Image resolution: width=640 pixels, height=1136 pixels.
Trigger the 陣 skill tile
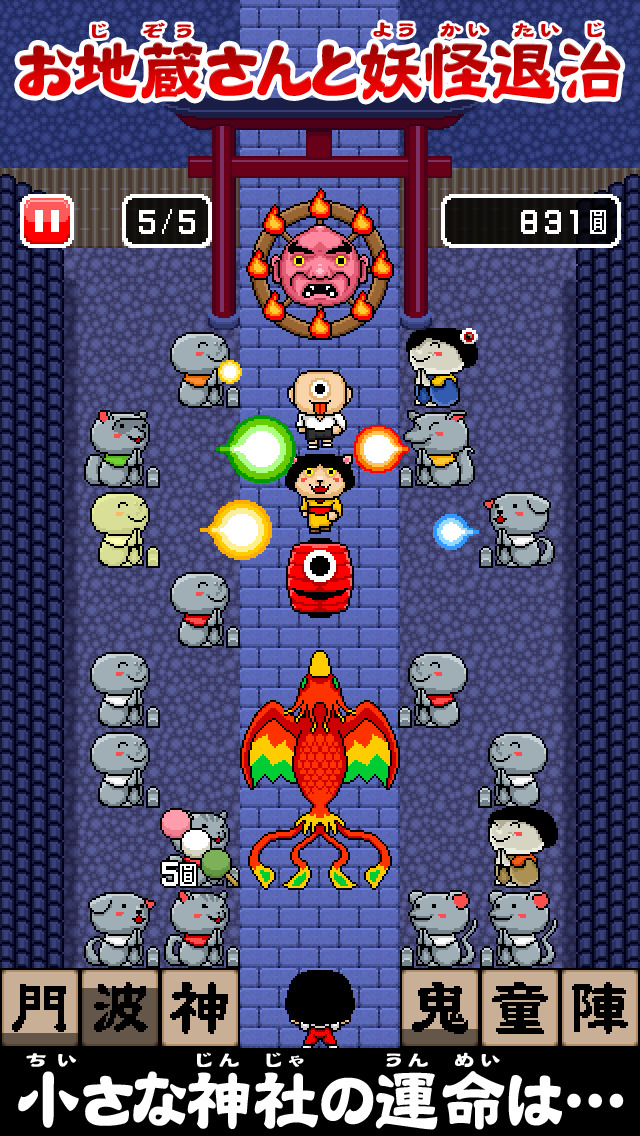(x=600, y=1007)
